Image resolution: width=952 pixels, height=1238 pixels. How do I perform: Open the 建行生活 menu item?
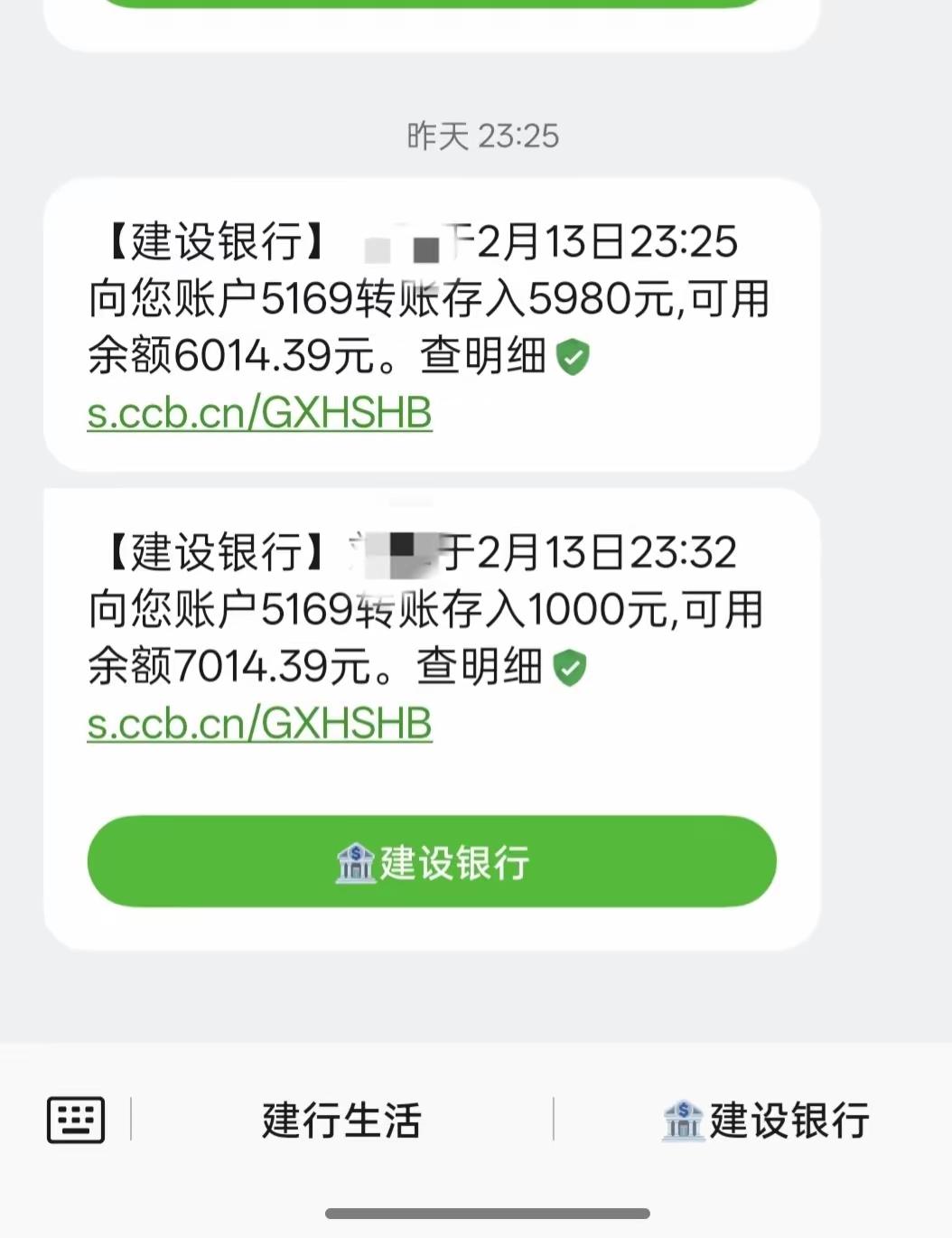click(341, 1121)
